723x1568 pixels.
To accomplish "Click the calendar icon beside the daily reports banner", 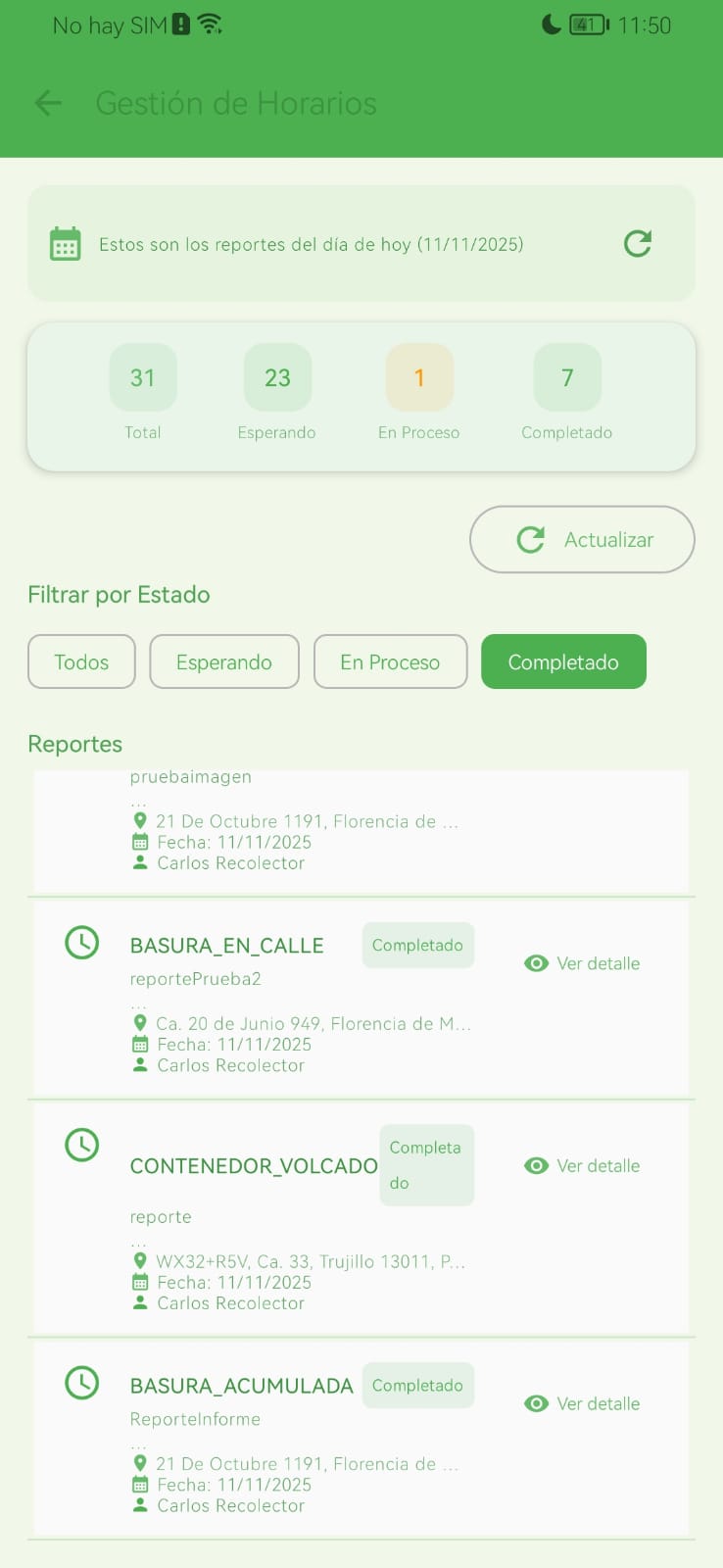I will 65,244.
